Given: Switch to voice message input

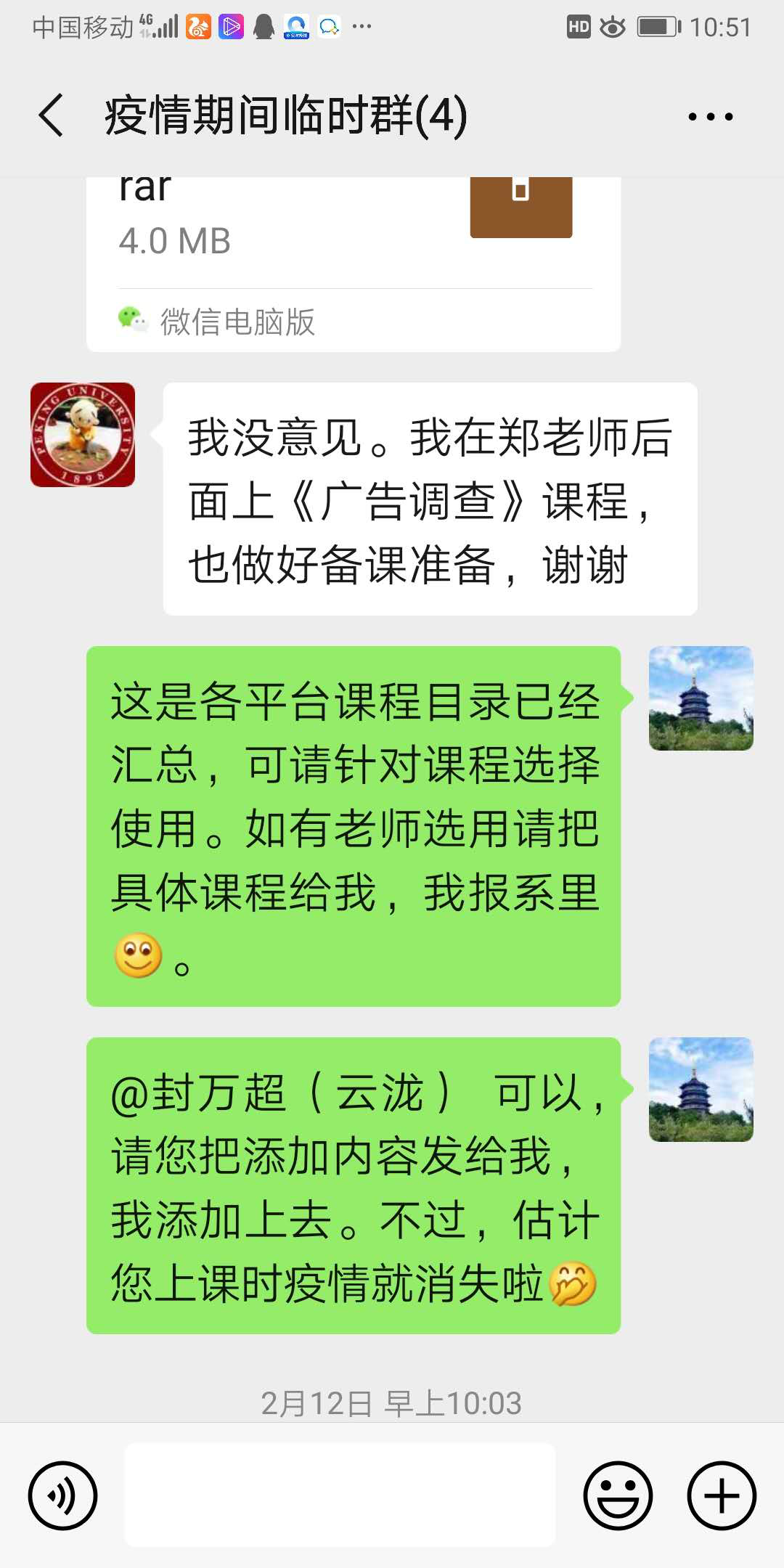Looking at the screenshot, I should (62, 1495).
